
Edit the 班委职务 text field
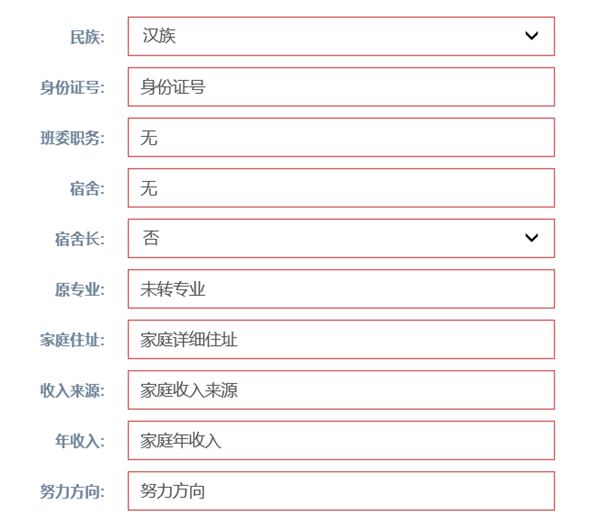pyautogui.click(x=340, y=138)
